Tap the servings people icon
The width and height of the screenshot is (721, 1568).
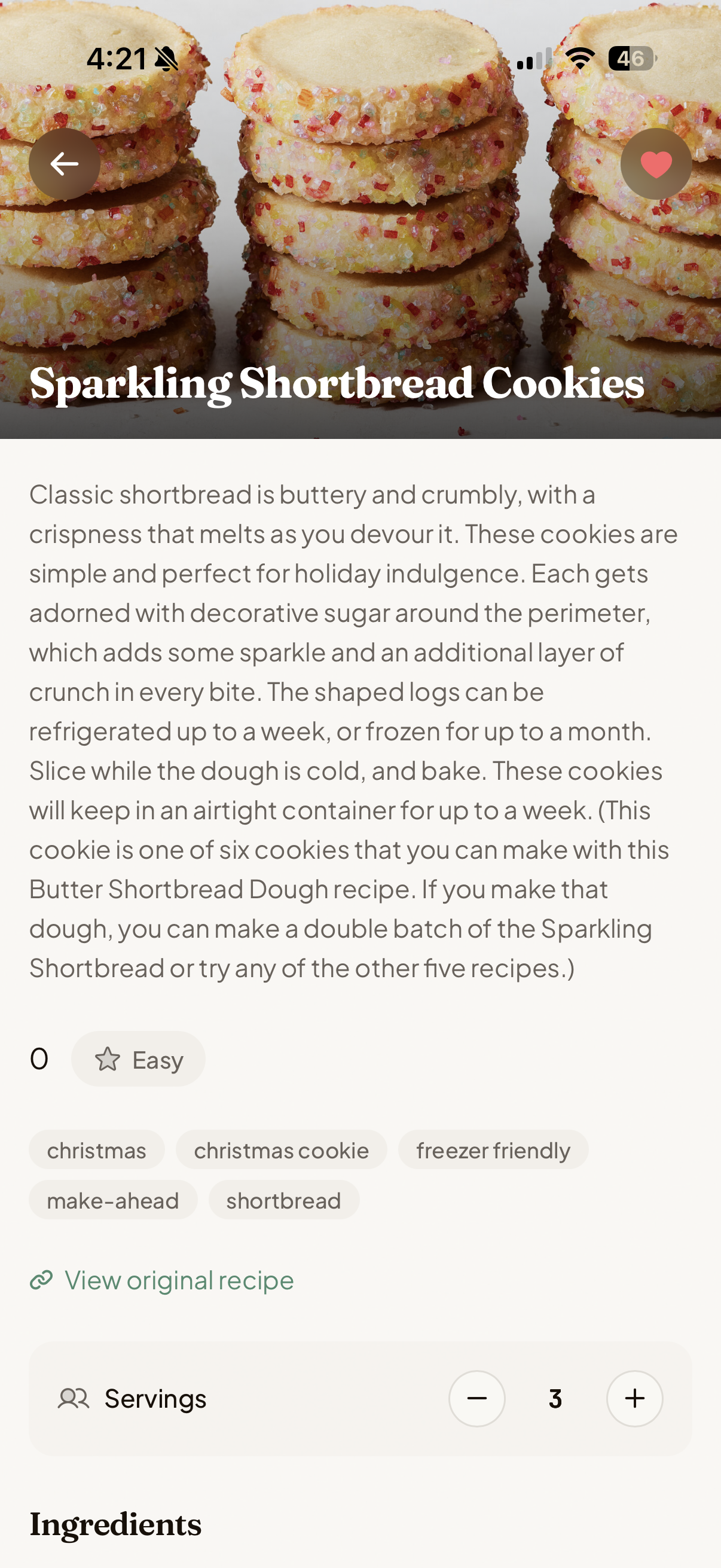(74, 1398)
